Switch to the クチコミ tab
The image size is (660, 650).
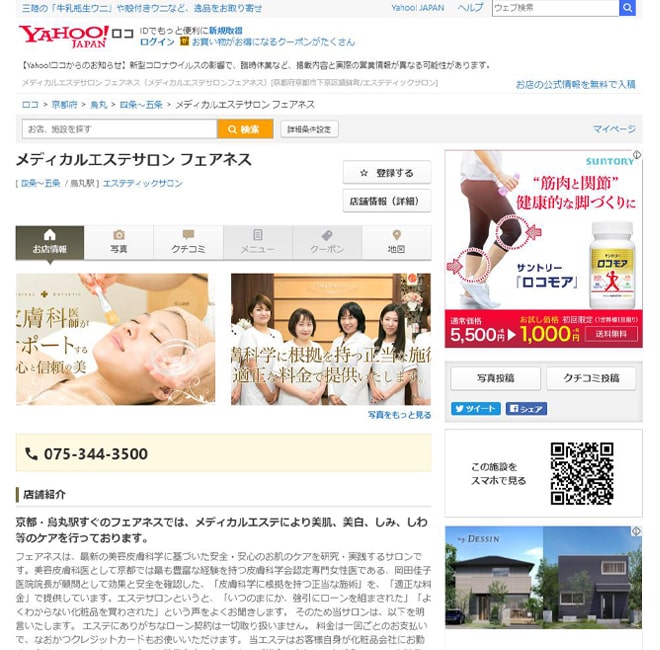click(188, 242)
